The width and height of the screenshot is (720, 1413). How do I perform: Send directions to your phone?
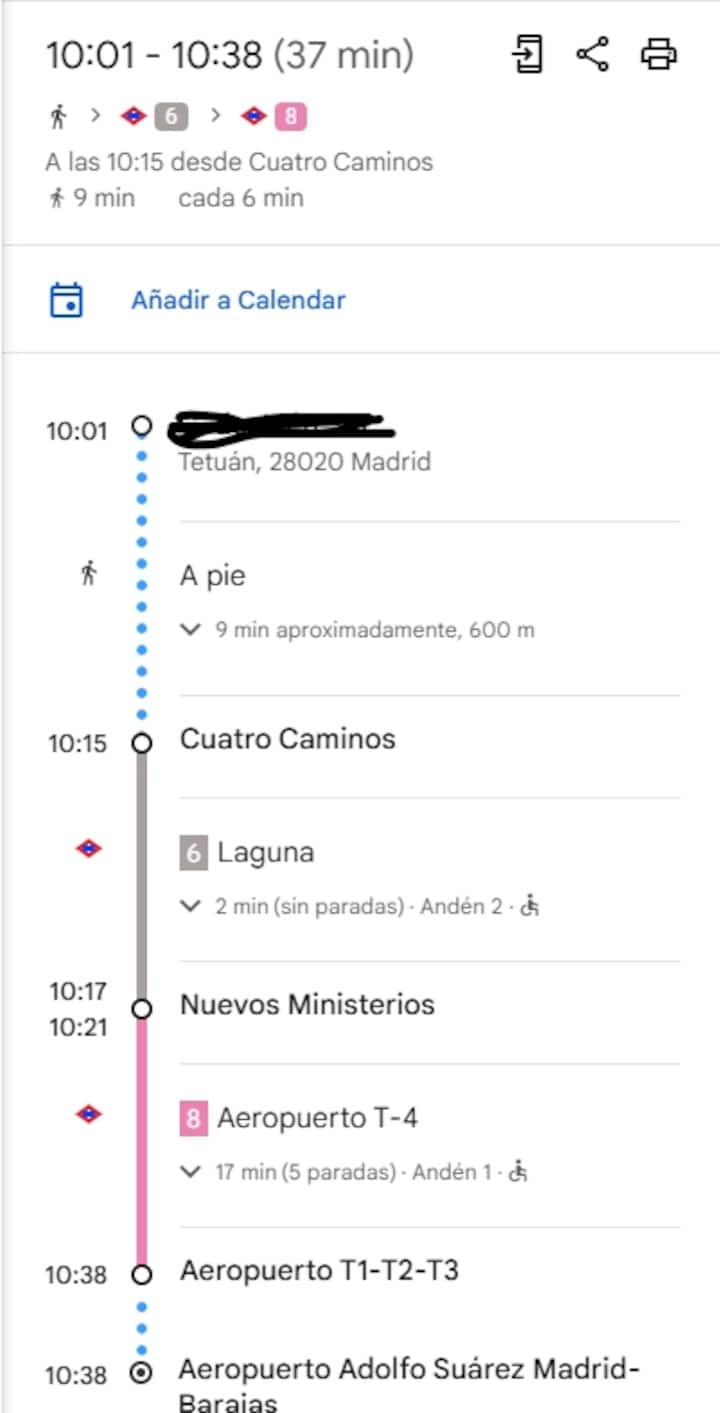tap(527, 54)
